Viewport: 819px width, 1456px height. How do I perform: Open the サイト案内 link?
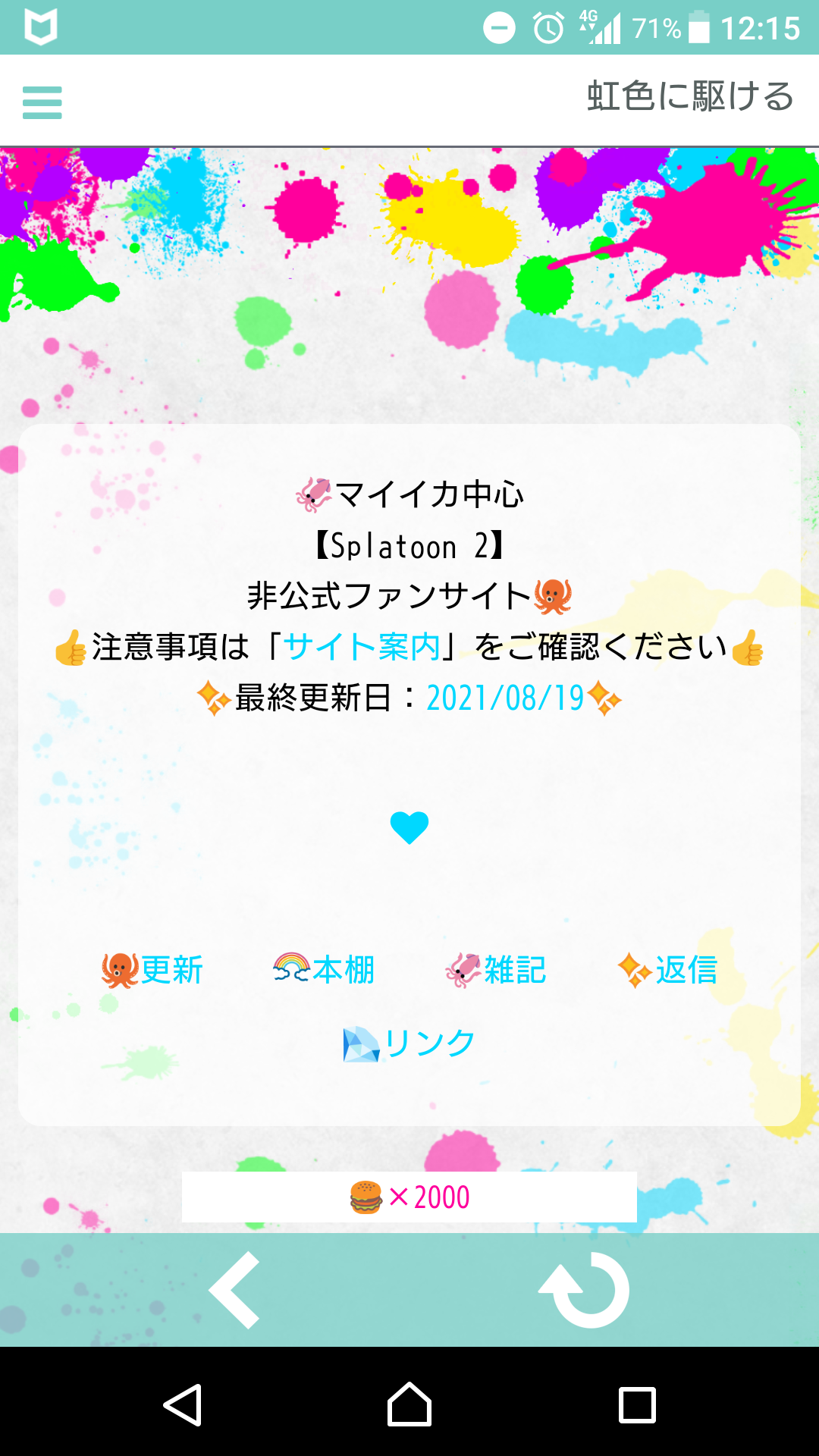pos(362,647)
